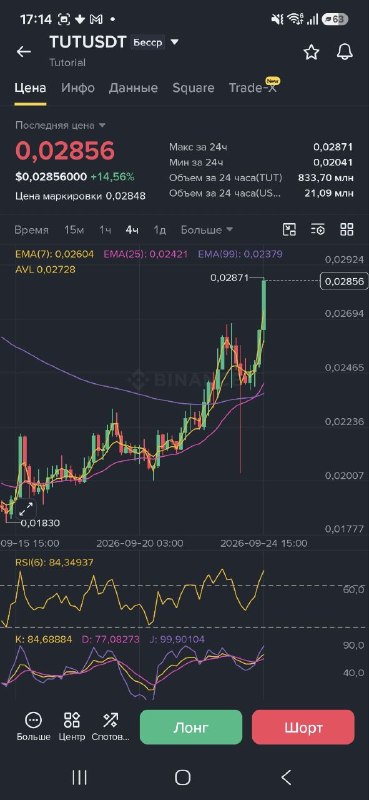Switch to the Данные tab
369x800 pixels.
point(133,88)
